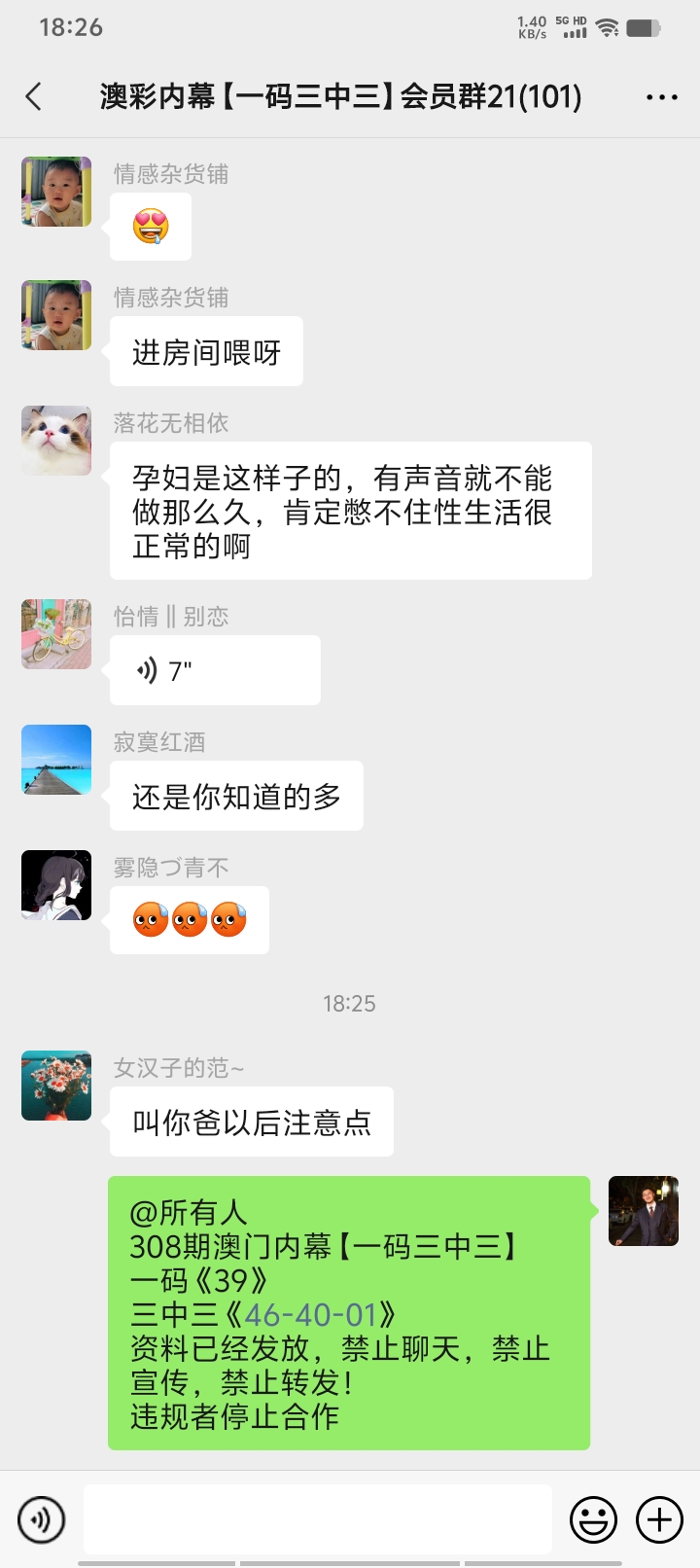Viewport: 700px width, 1568px height.
Task: Switch to voice input mode
Action: click(x=42, y=1518)
